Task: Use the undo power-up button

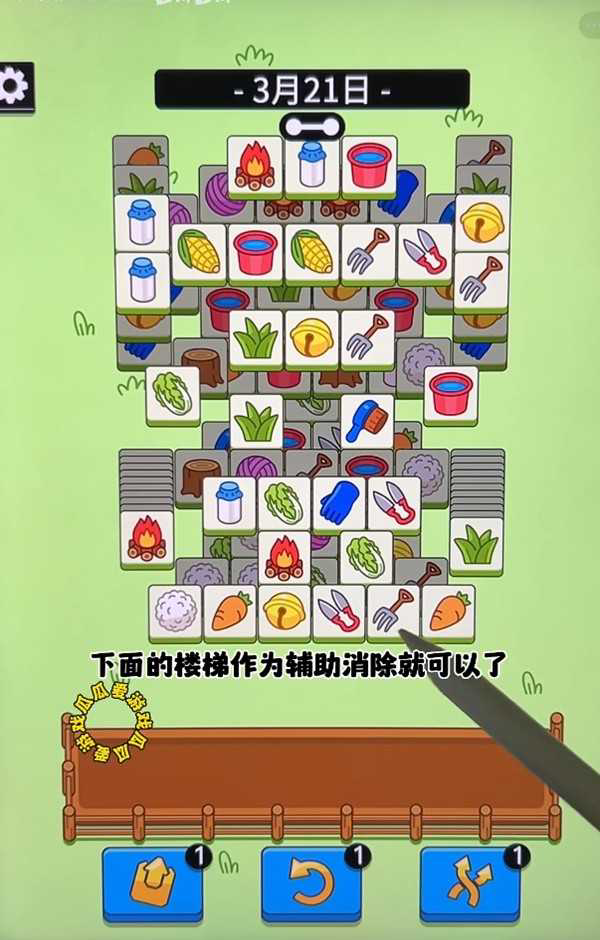Action: pos(311,883)
